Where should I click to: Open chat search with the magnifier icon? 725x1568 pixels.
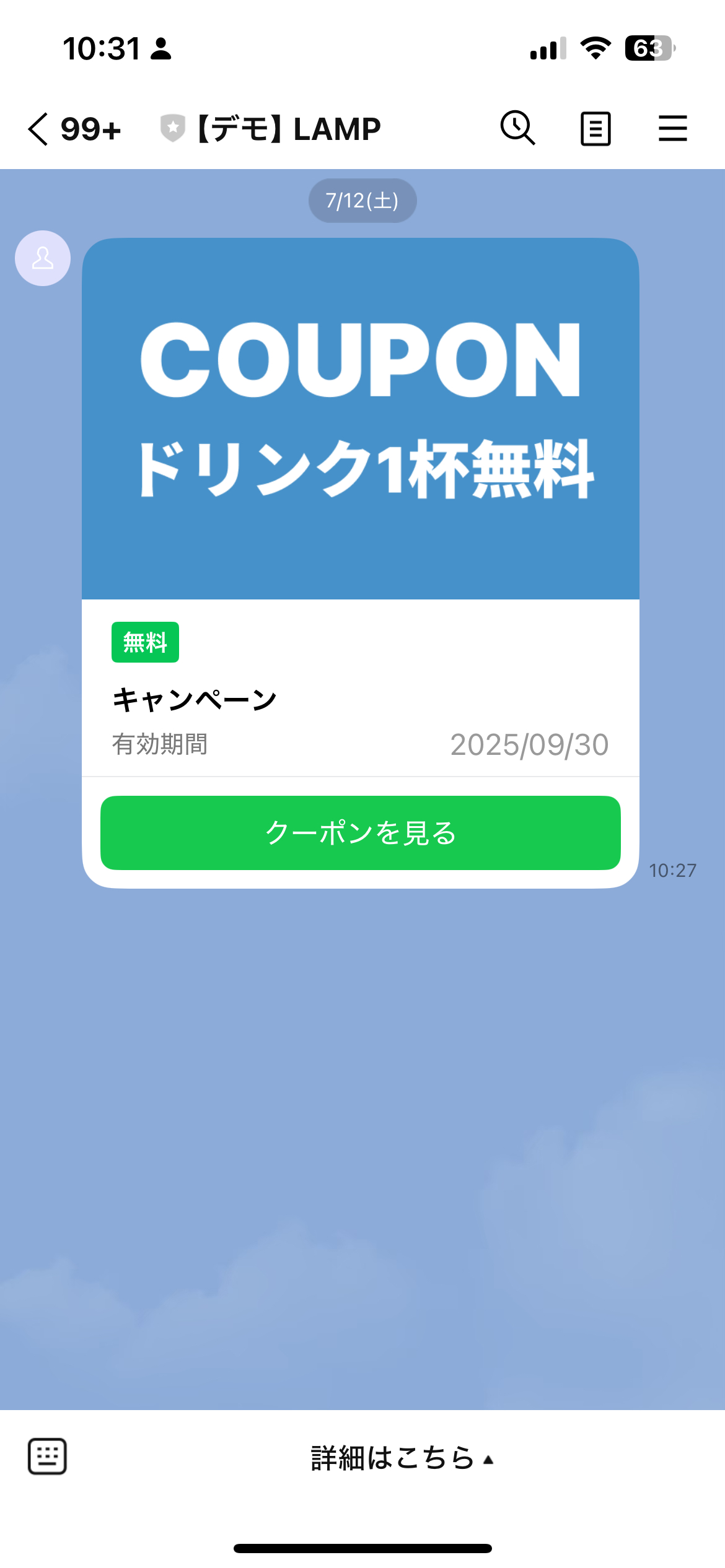(517, 128)
